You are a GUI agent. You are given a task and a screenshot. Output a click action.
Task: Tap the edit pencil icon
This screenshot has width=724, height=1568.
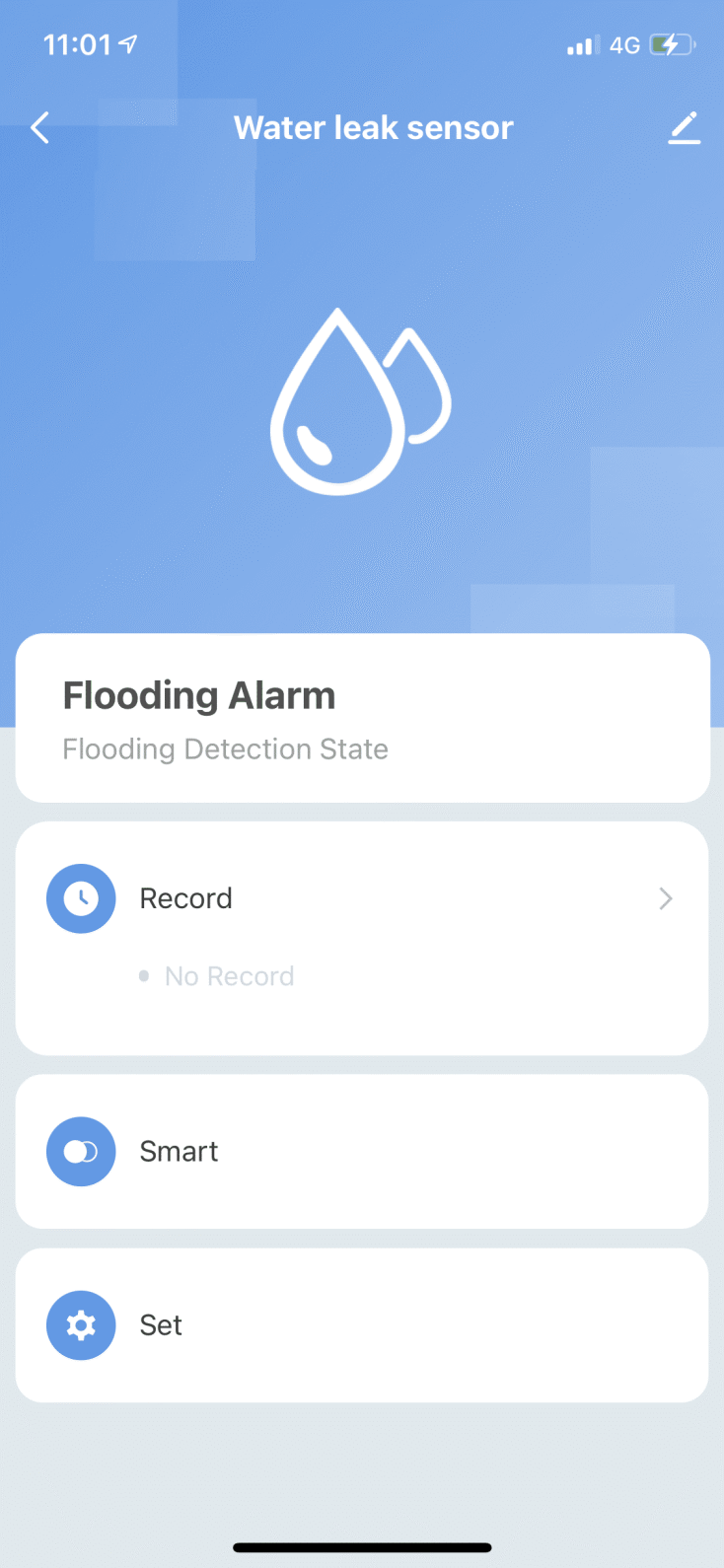(x=684, y=128)
